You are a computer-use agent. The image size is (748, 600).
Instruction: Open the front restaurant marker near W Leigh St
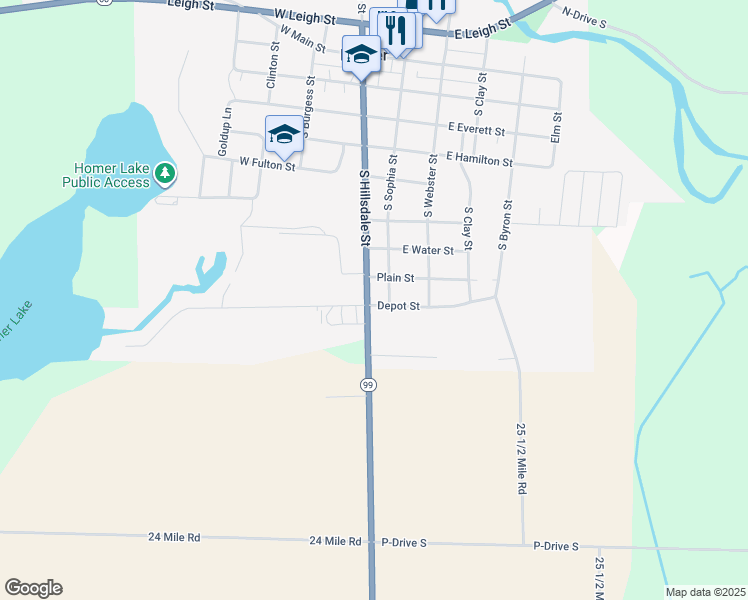pyautogui.click(x=396, y=34)
